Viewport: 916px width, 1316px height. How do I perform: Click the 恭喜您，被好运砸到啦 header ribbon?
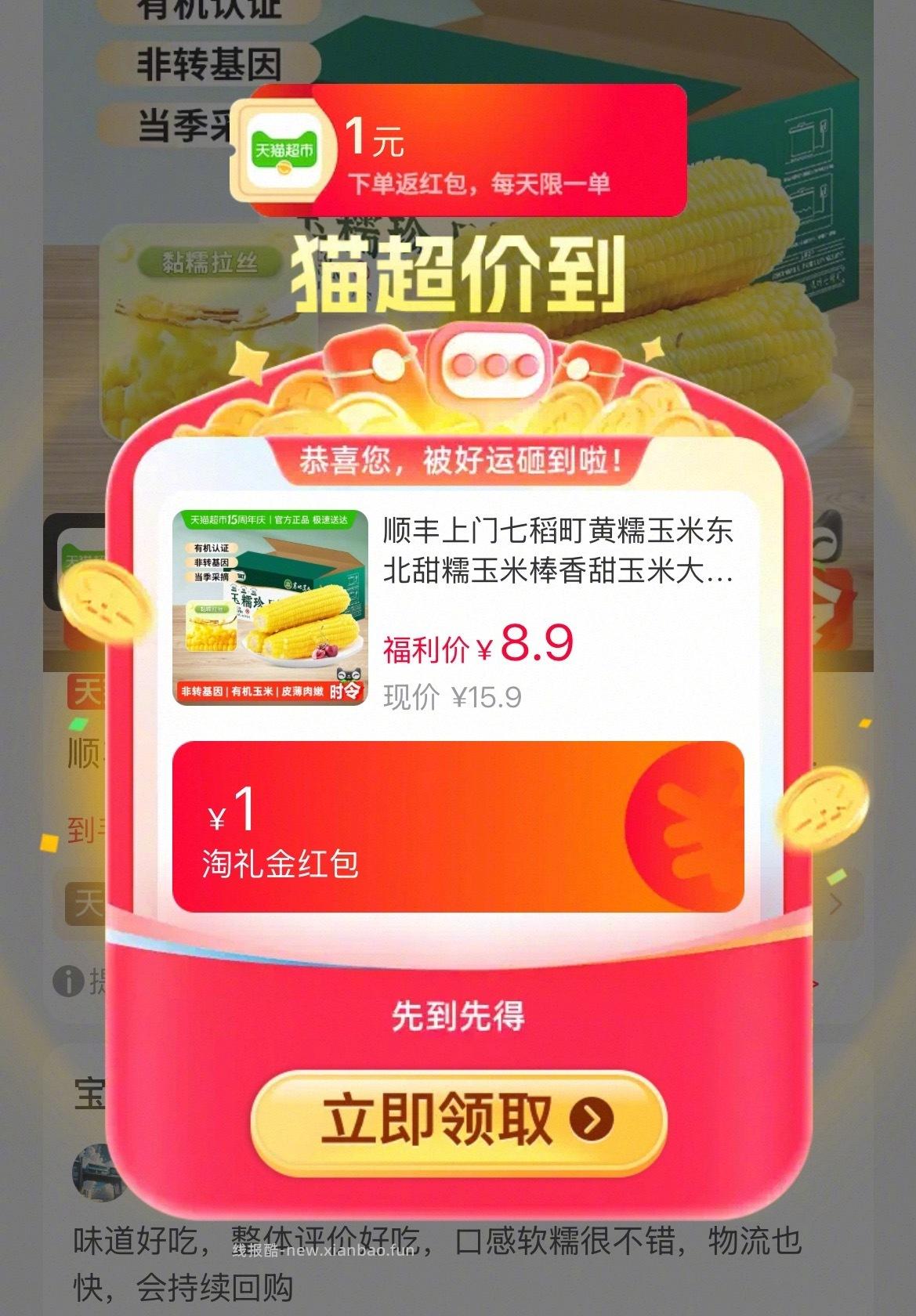458,462
